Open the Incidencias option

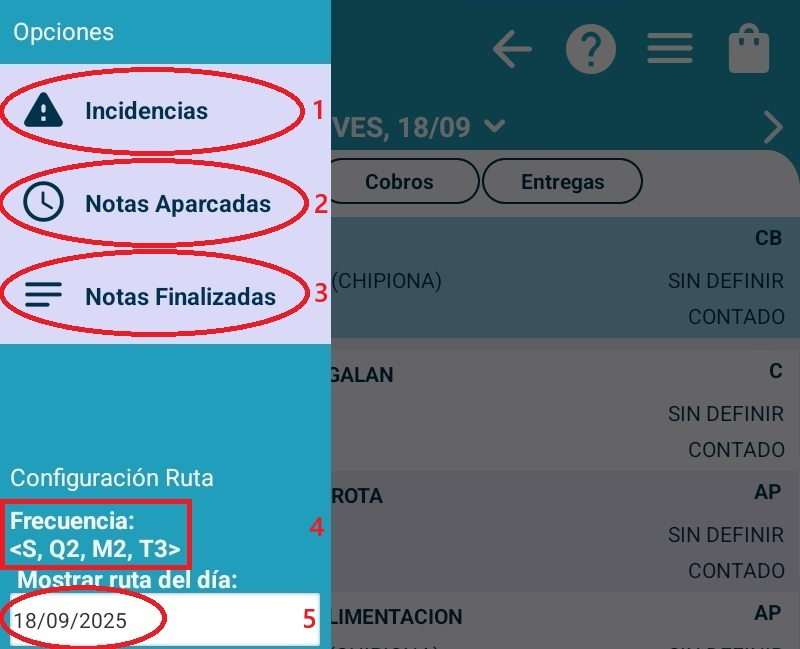[x=146, y=110]
